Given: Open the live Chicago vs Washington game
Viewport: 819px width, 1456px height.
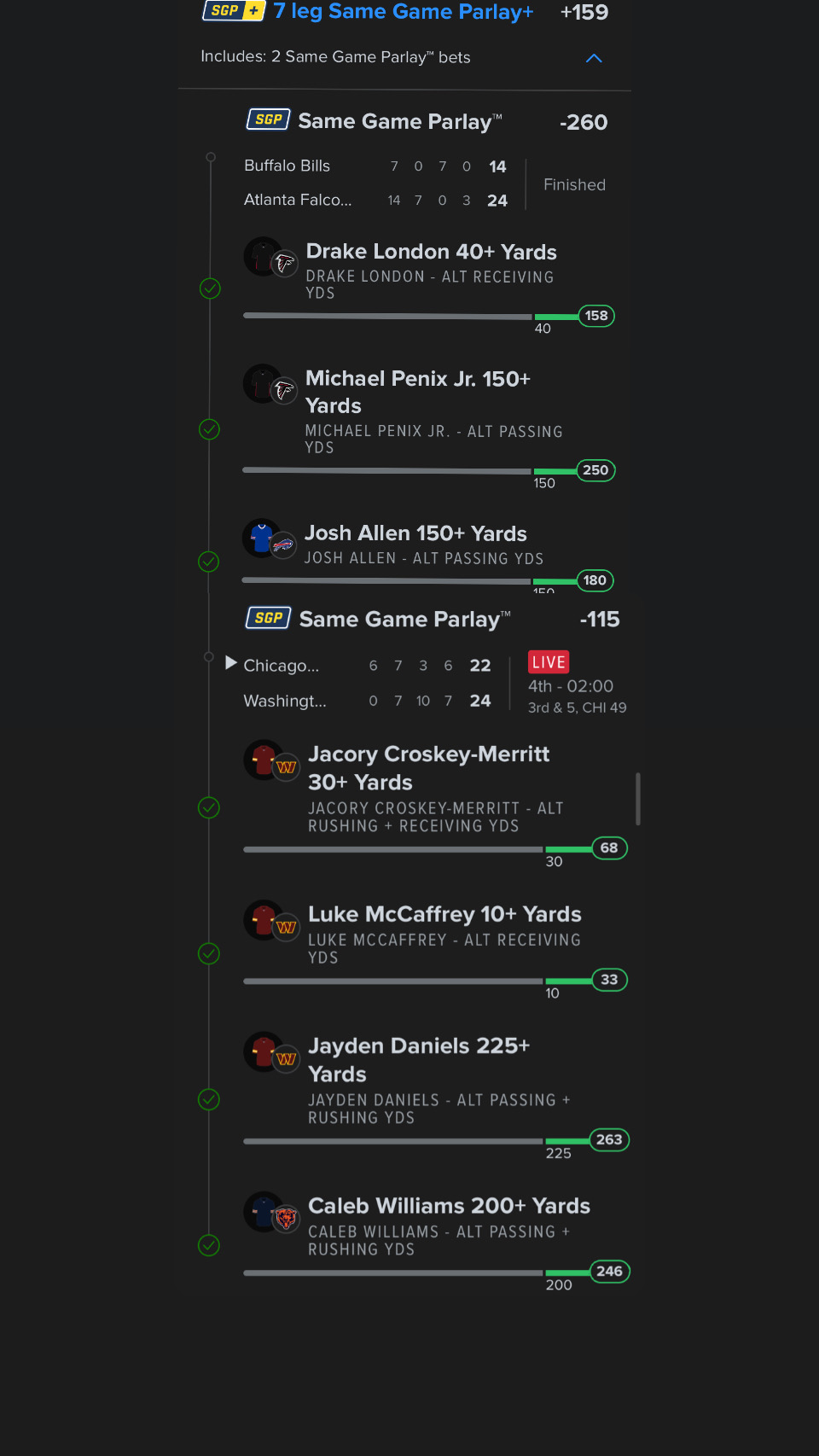Looking at the screenshot, I should tap(367, 683).
